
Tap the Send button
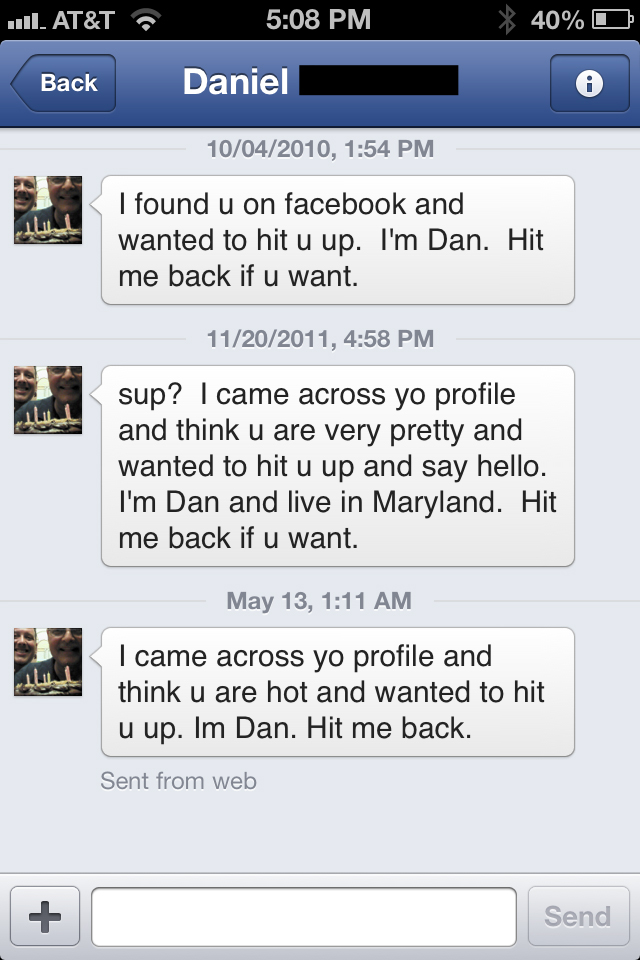(578, 916)
